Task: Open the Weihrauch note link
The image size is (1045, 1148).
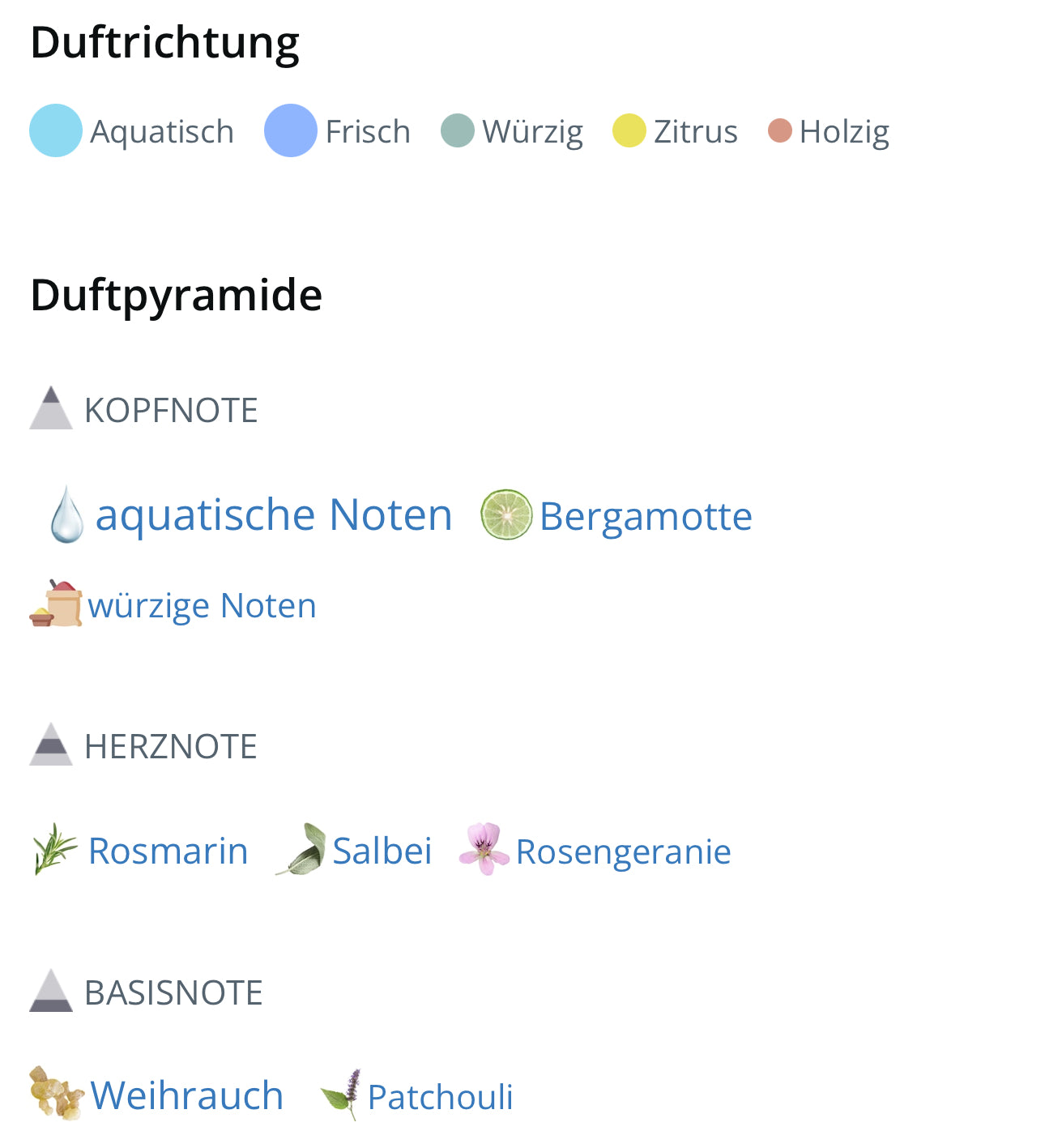Action: (186, 1095)
